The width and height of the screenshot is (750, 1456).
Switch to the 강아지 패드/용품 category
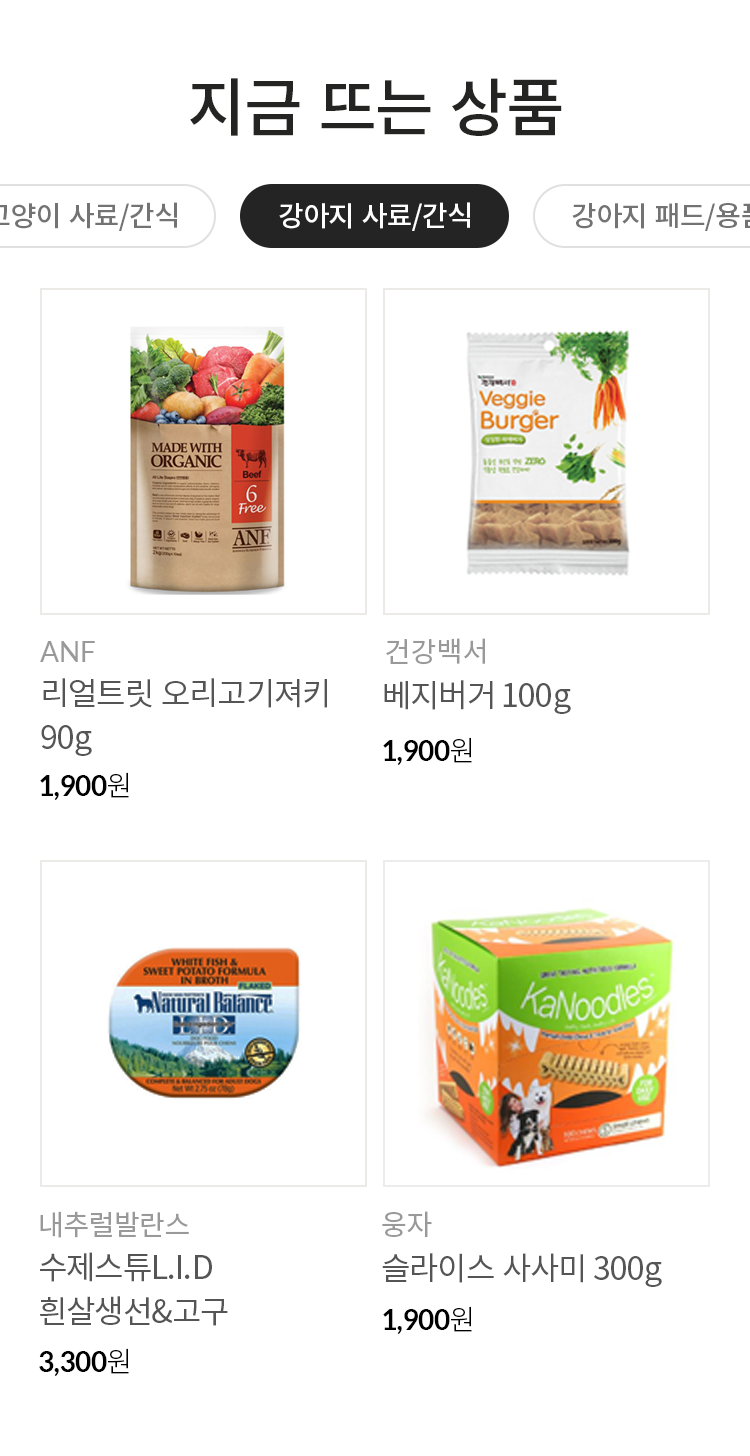point(650,215)
